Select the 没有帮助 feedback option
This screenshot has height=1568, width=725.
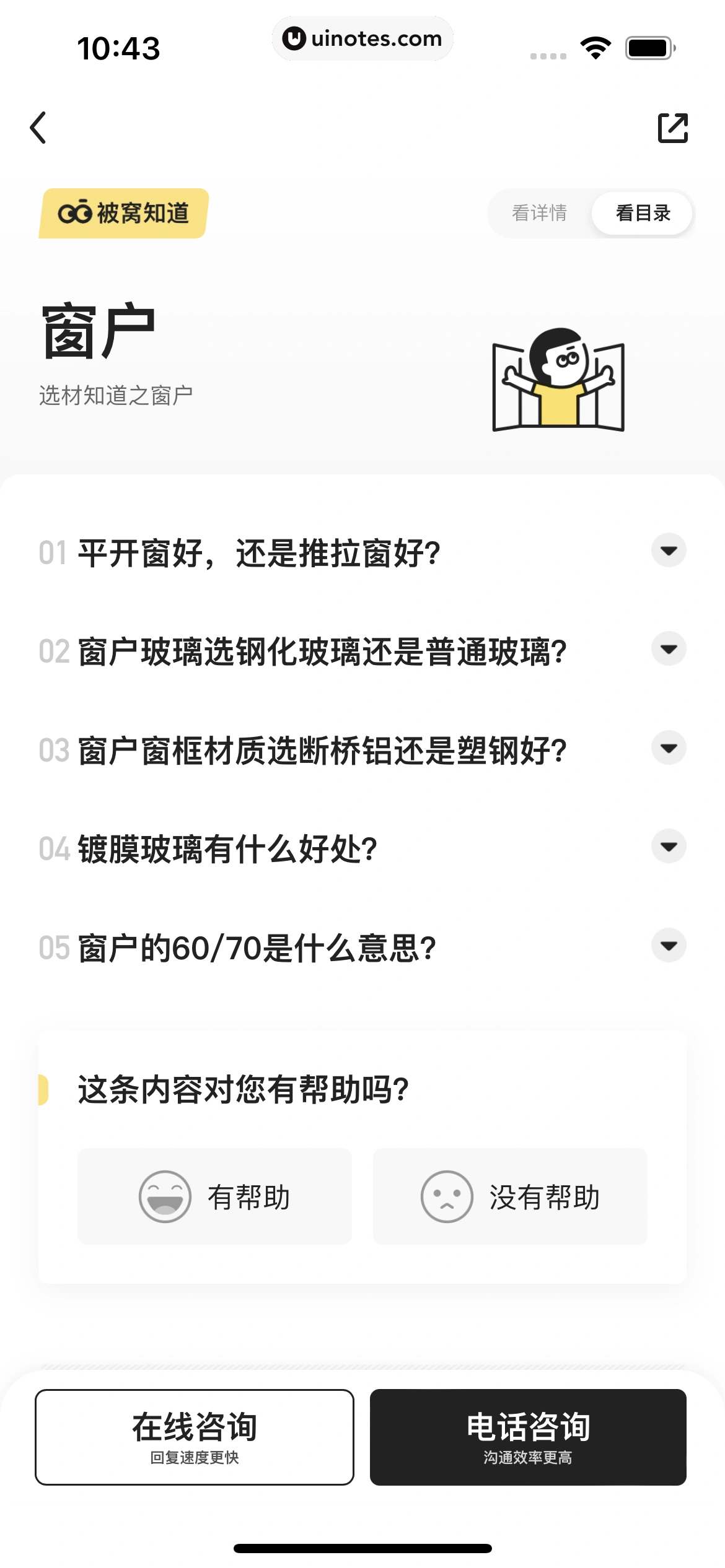coord(510,1198)
